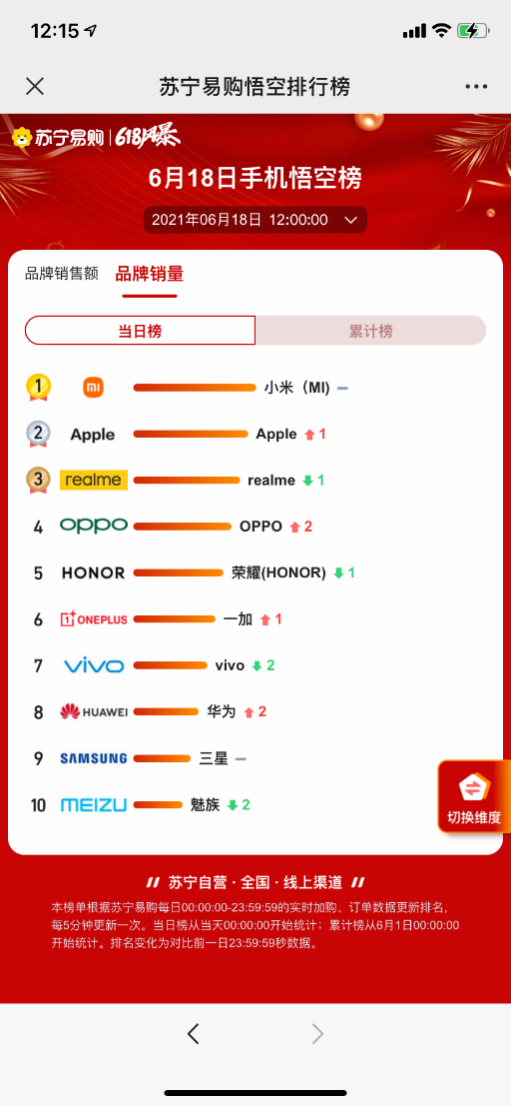511x1106 pixels.
Task: Switch to the 品牌销售额 tab
Action: [62, 274]
